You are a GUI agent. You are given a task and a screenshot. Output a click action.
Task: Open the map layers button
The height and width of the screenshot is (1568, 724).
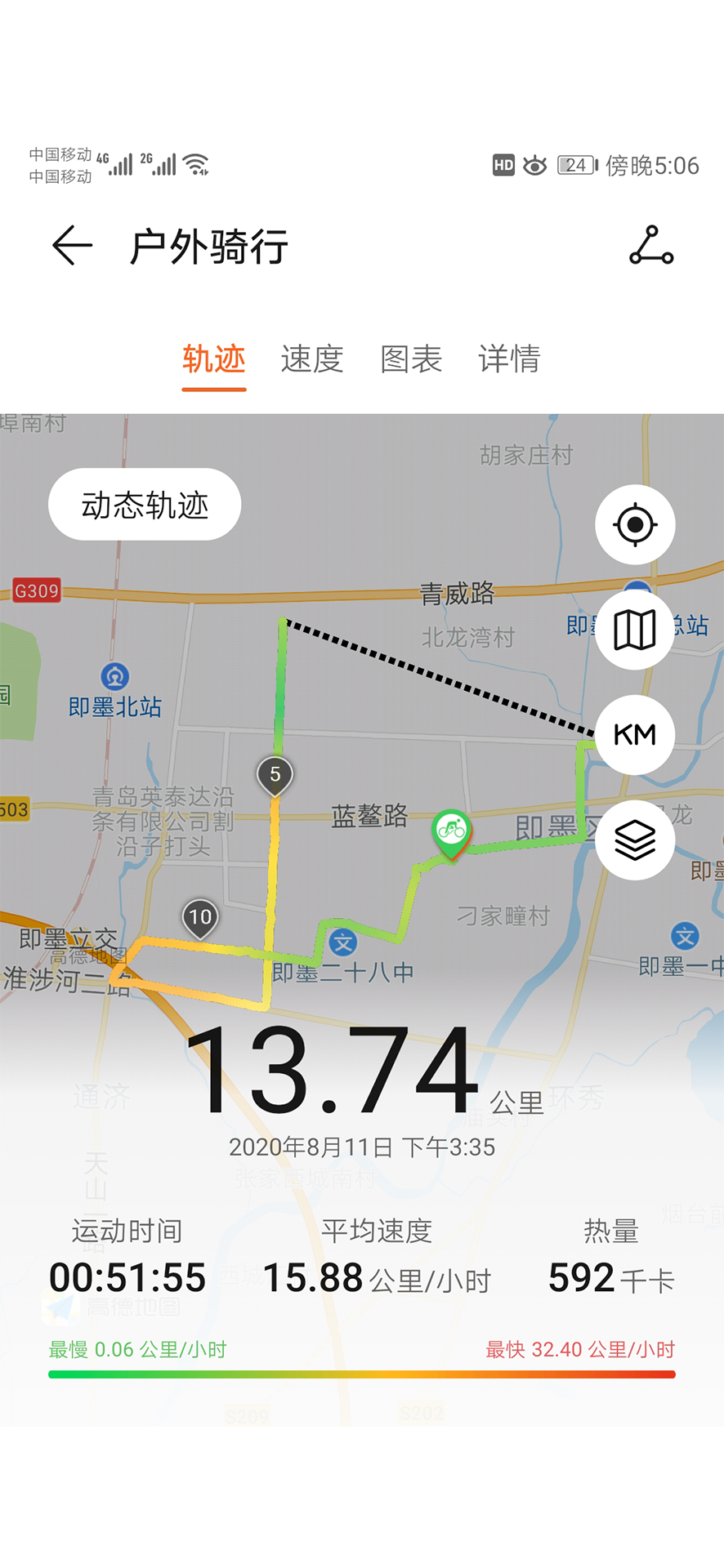click(635, 840)
